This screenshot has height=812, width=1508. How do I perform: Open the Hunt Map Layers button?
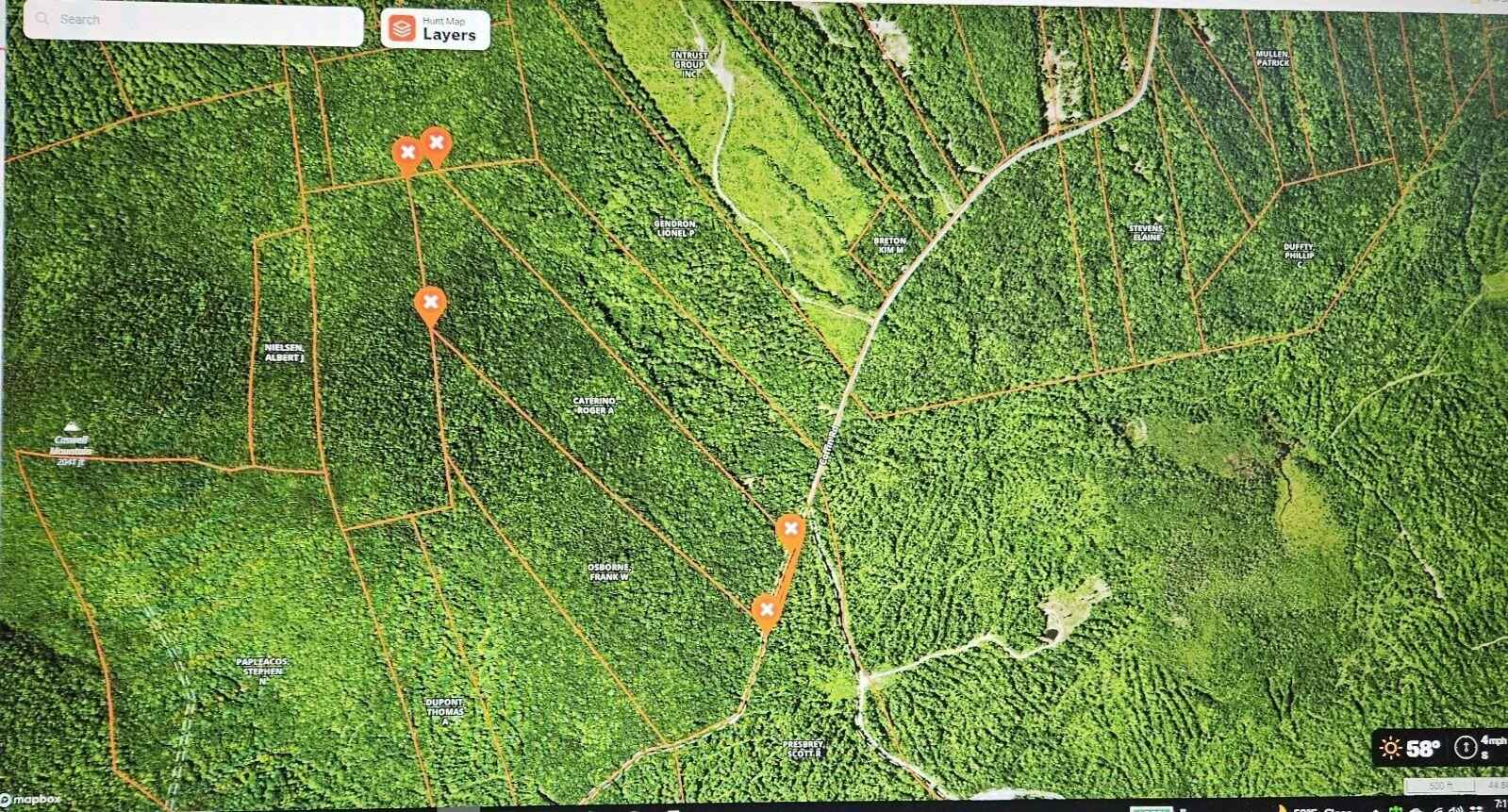435,27
